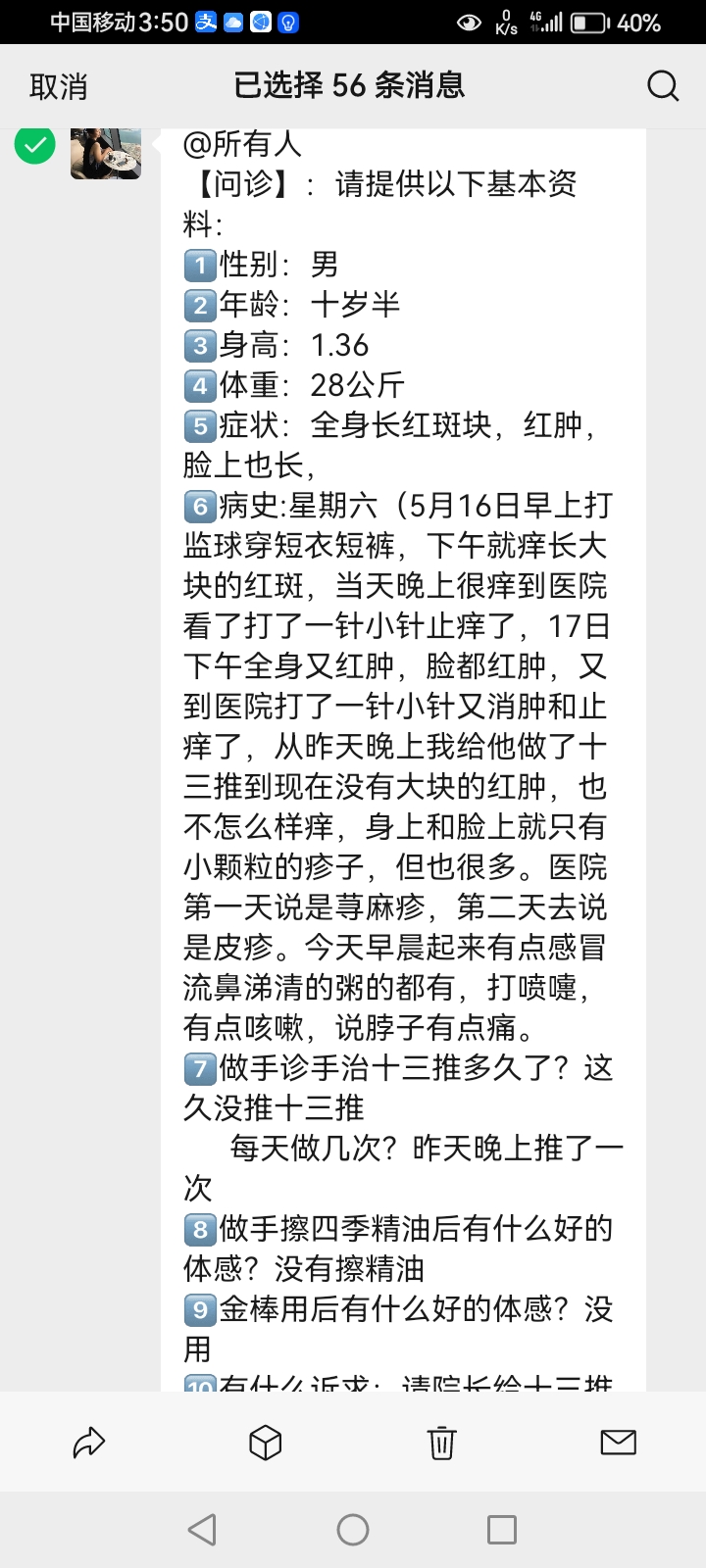This screenshot has width=706, height=1568.
Task: Uncheck the green selected message checkbox
Action: (x=35, y=145)
